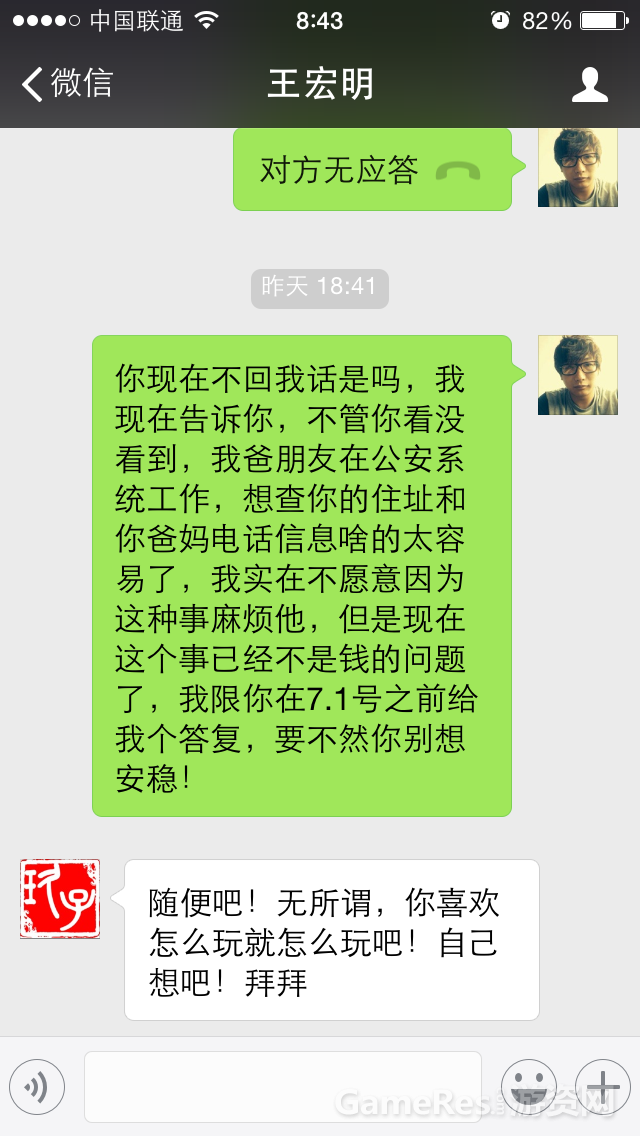Go back to 微信 chat list

coord(66,84)
